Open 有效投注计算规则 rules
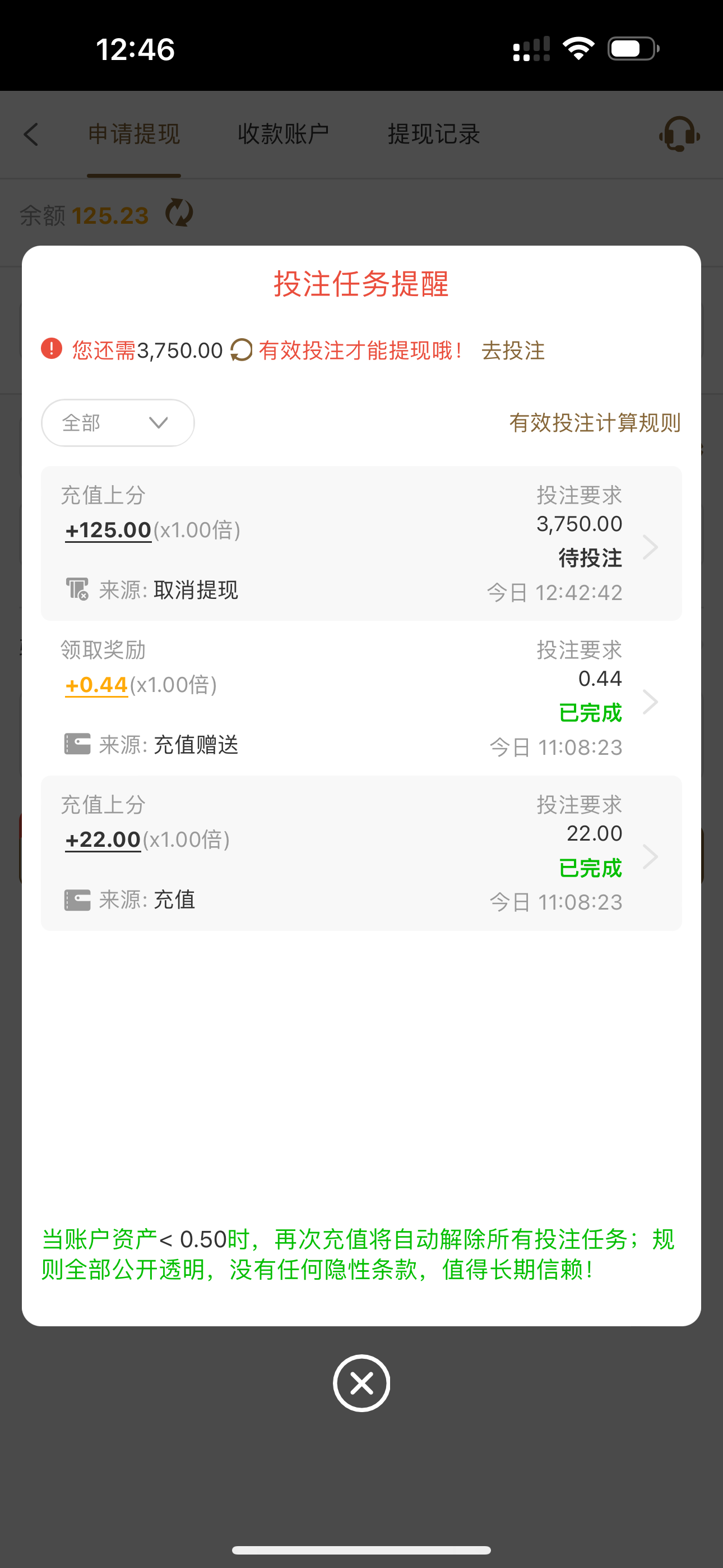Image resolution: width=723 pixels, height=1568 pixels. [595, 423]
